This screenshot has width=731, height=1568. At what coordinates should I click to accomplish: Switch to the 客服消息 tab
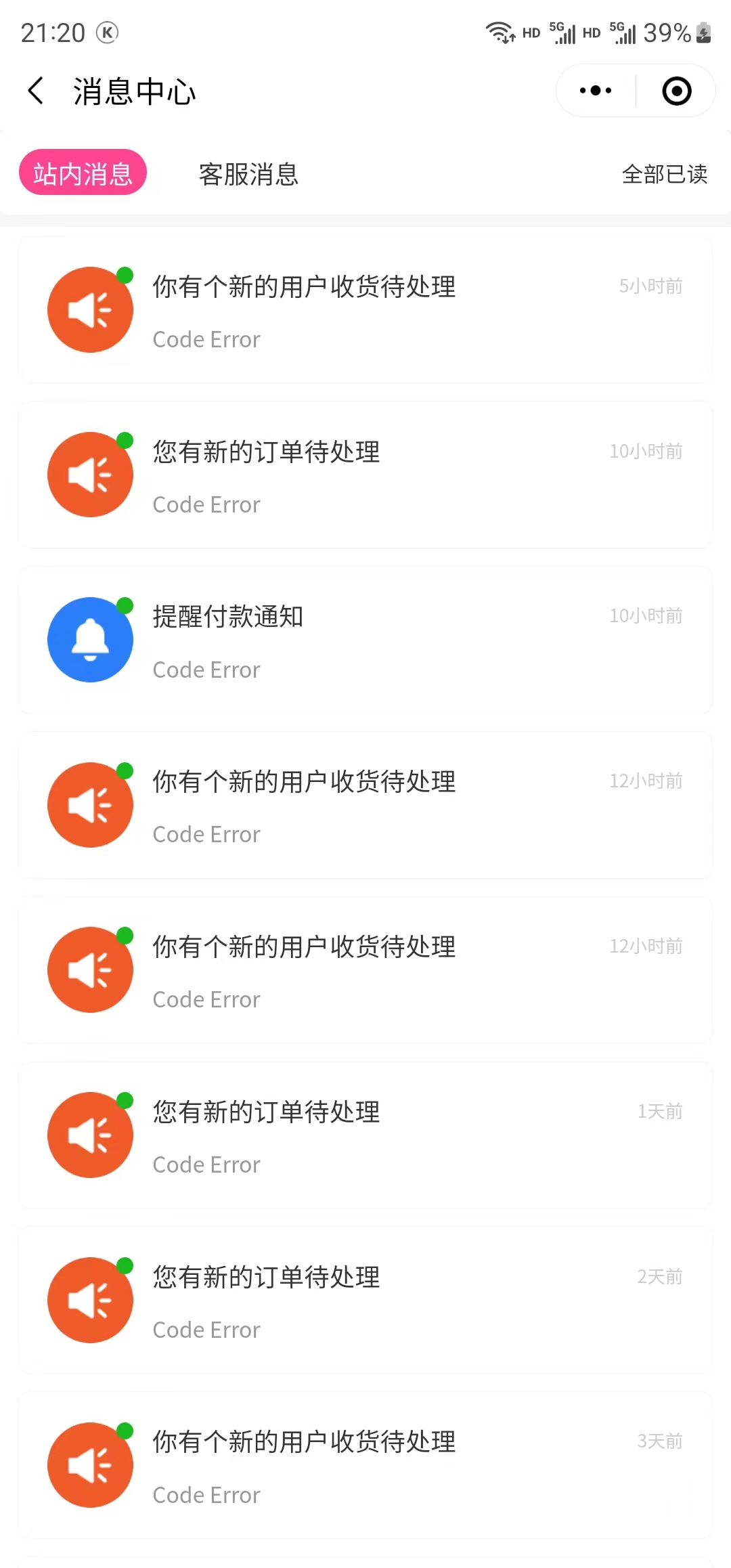point(248,174)
